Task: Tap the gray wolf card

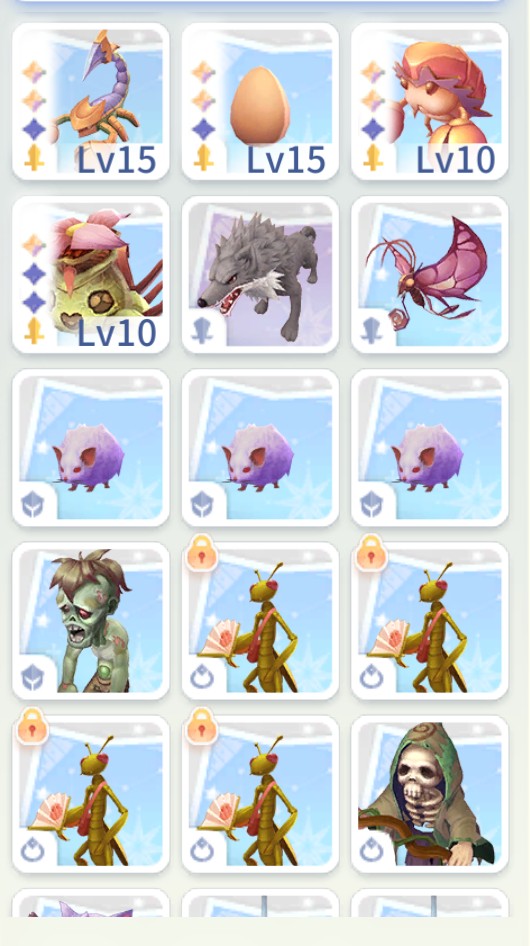Action: (x=260, y=275)
